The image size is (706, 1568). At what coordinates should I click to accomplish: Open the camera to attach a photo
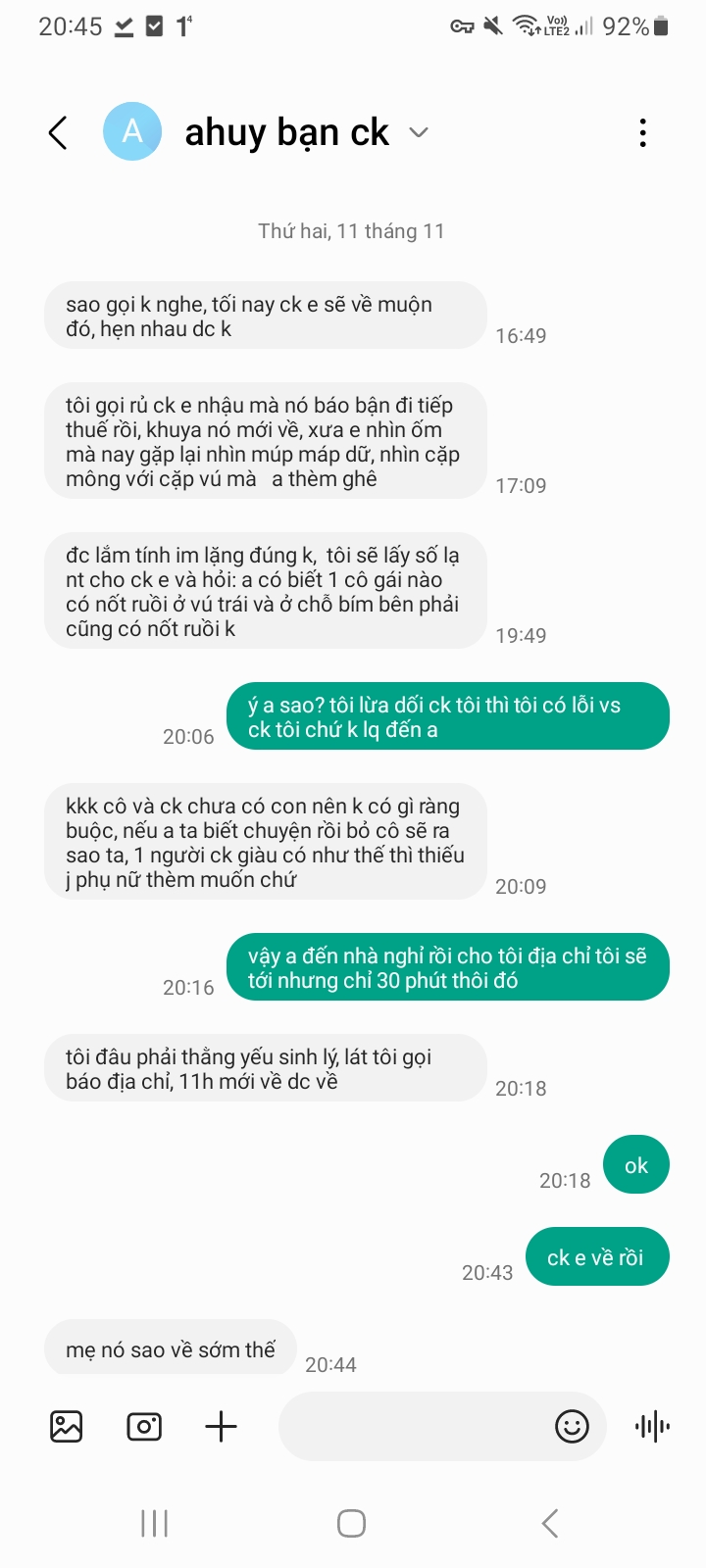click(x=144, y=1426)
